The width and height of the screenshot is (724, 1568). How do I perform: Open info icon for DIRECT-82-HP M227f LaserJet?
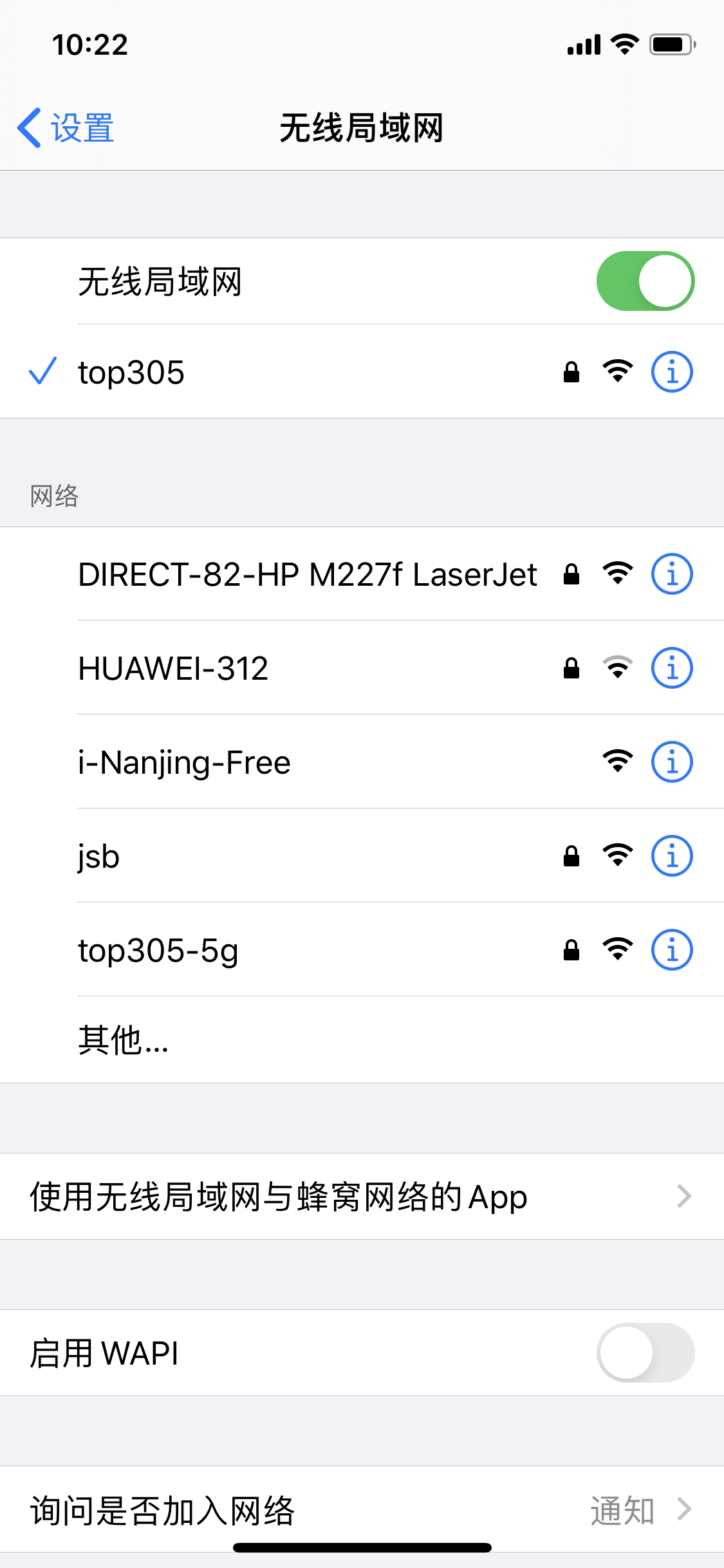coord(672,574)
